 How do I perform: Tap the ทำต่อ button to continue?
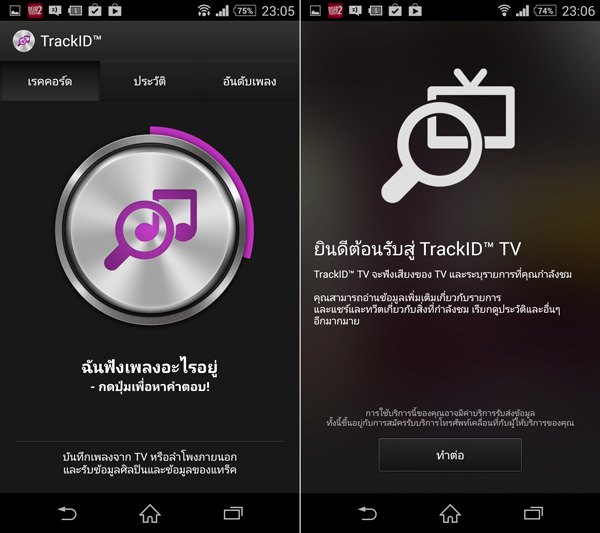pos(449,455)
